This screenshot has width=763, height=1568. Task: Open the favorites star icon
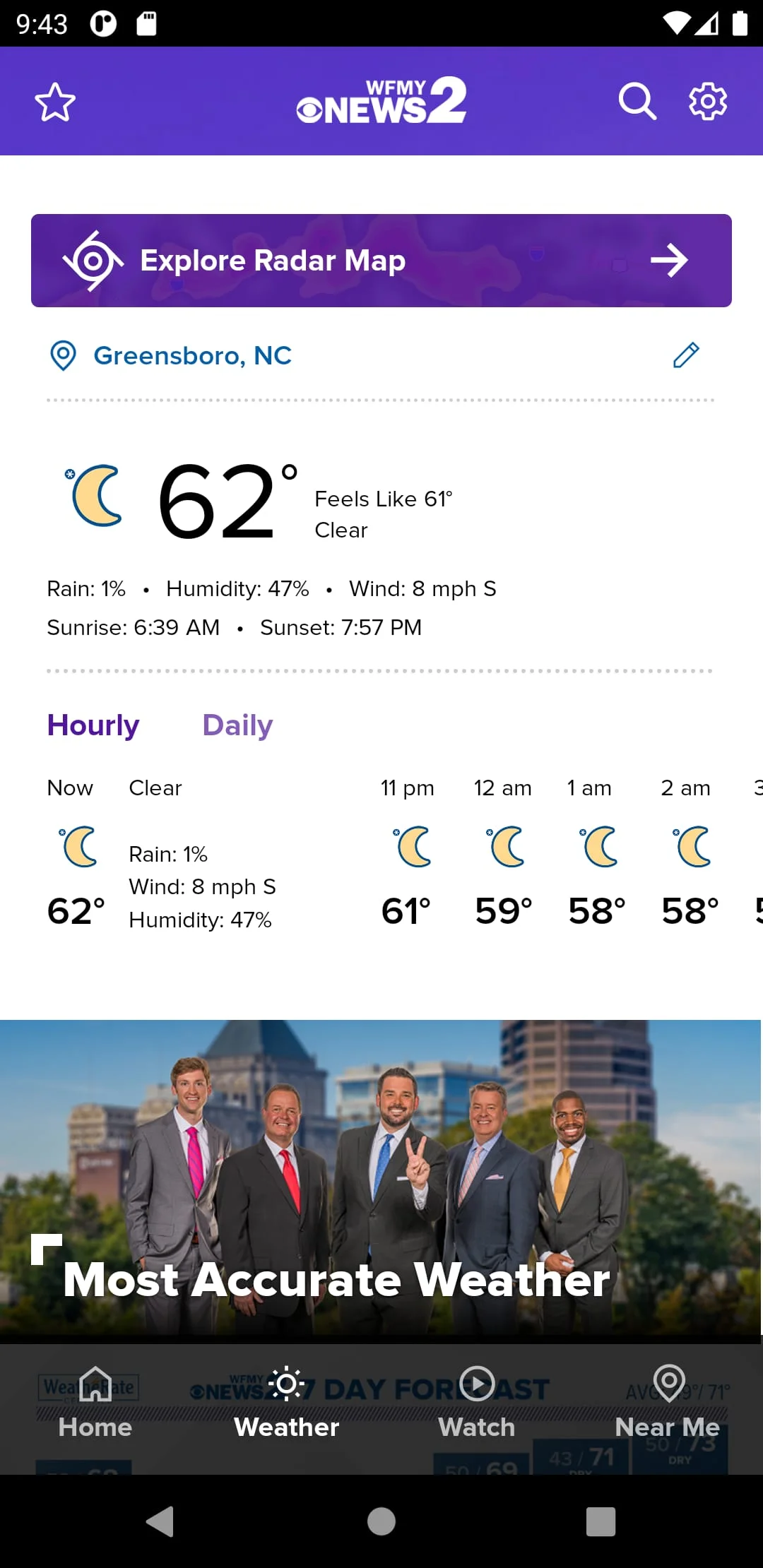(x=55, y=102)
